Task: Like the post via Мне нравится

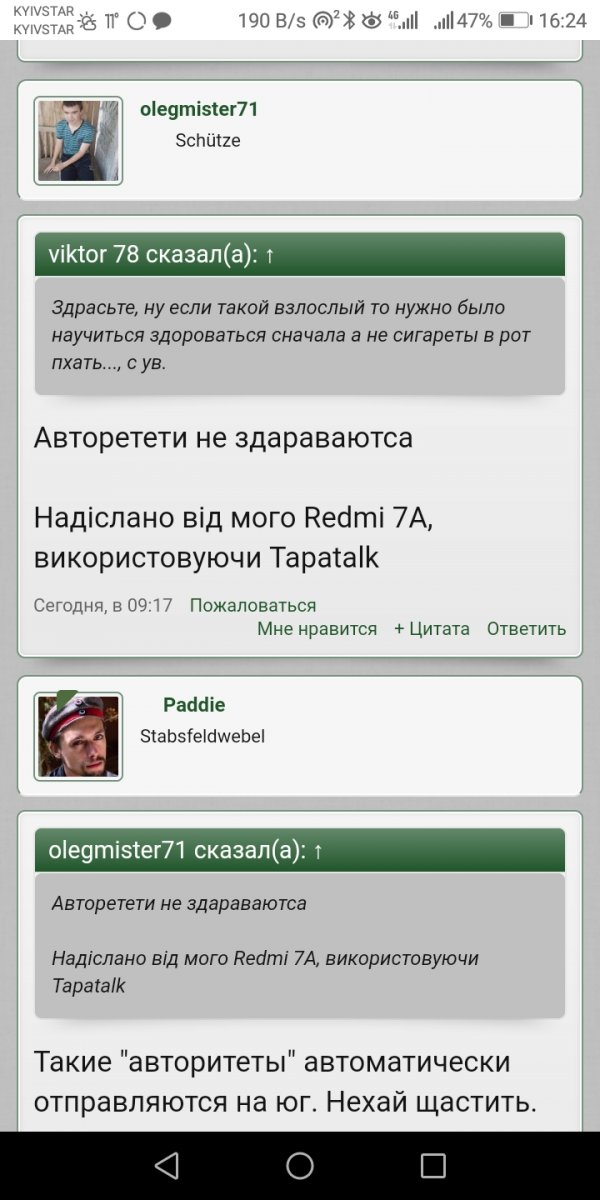Action: point(317,629)
